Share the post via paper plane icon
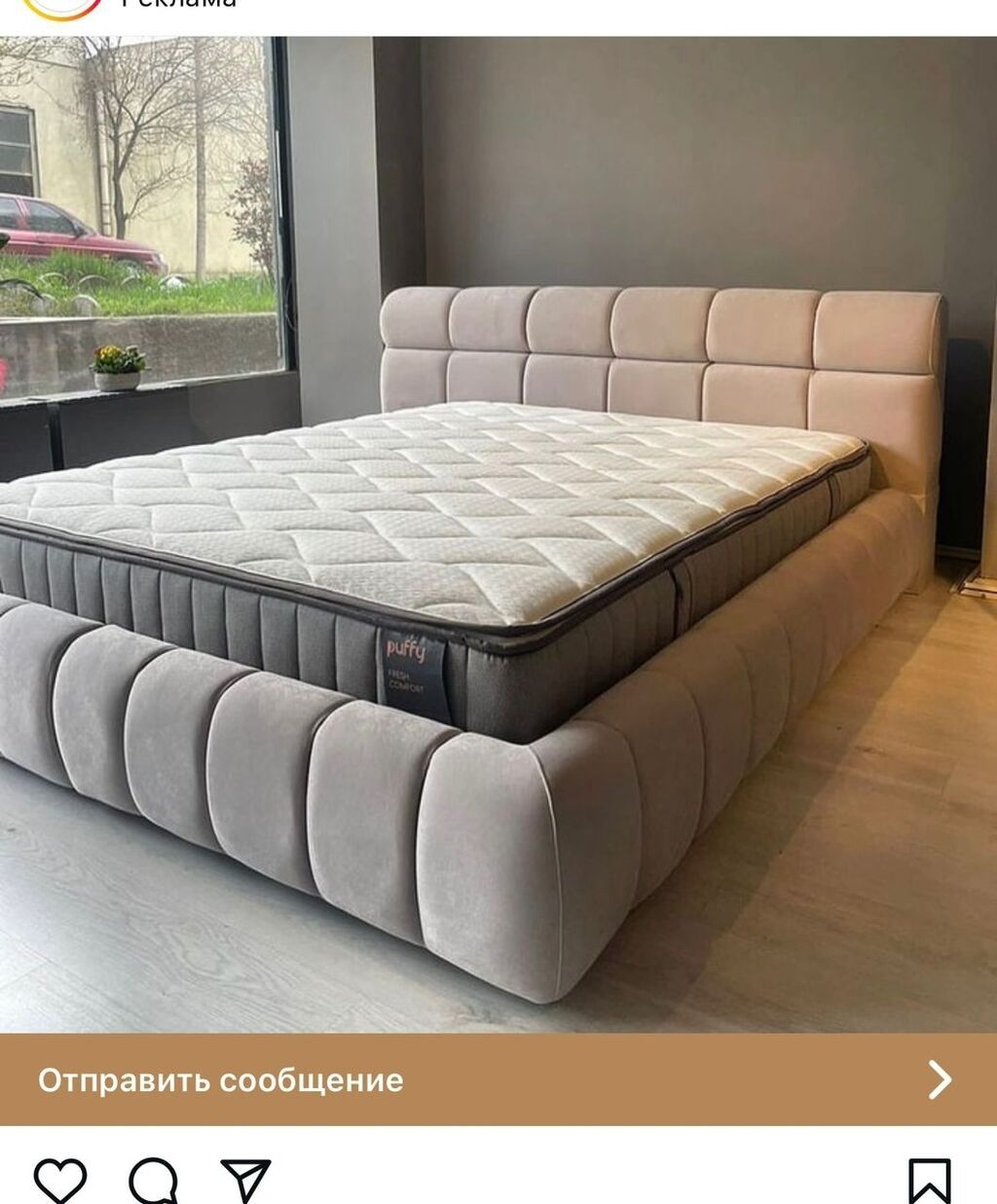 click(245, 1181)
